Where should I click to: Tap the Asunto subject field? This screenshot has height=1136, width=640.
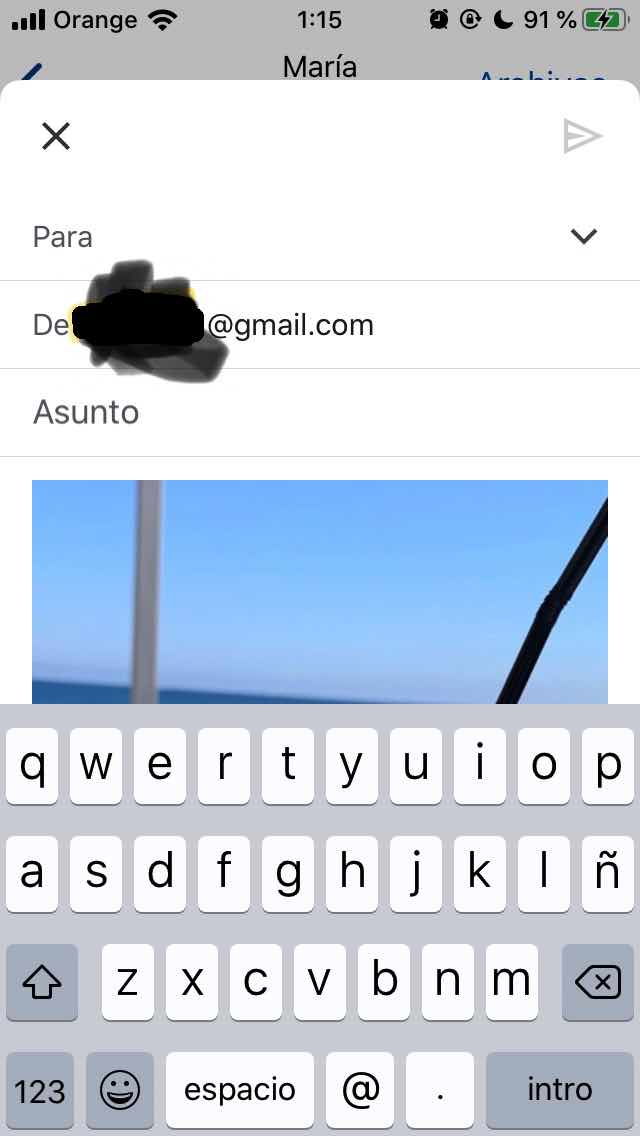[x=300, y=412]
